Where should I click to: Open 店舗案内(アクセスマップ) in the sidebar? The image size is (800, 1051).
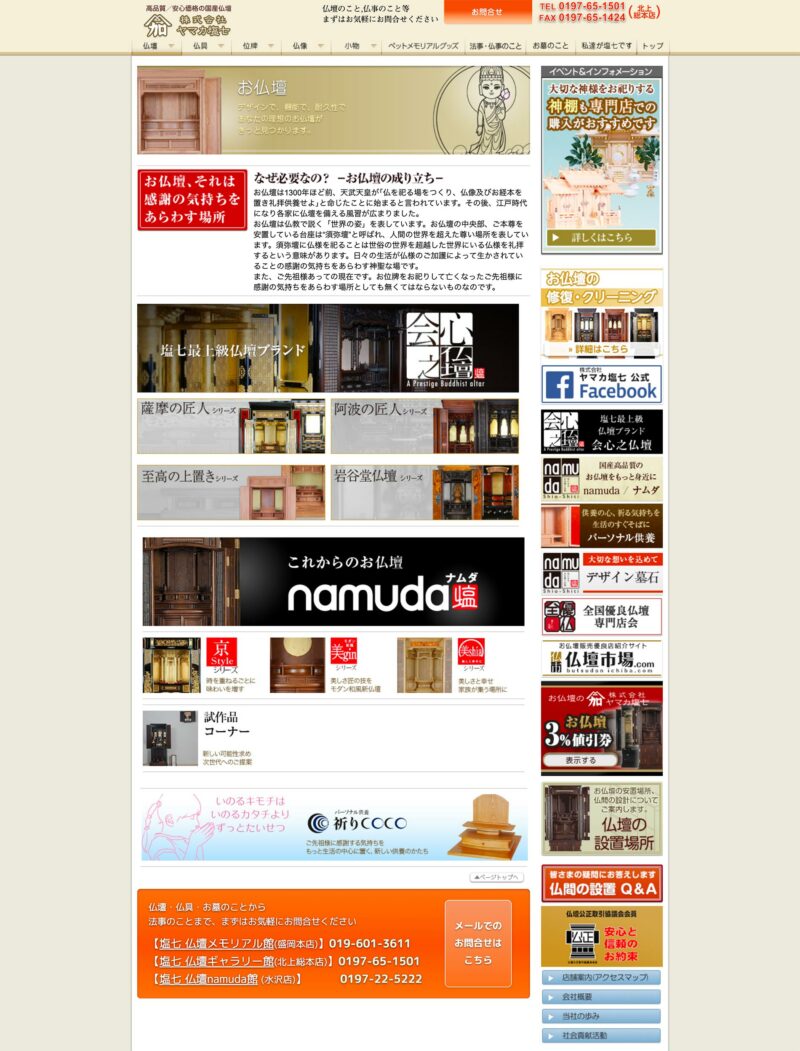coord(601,977)
